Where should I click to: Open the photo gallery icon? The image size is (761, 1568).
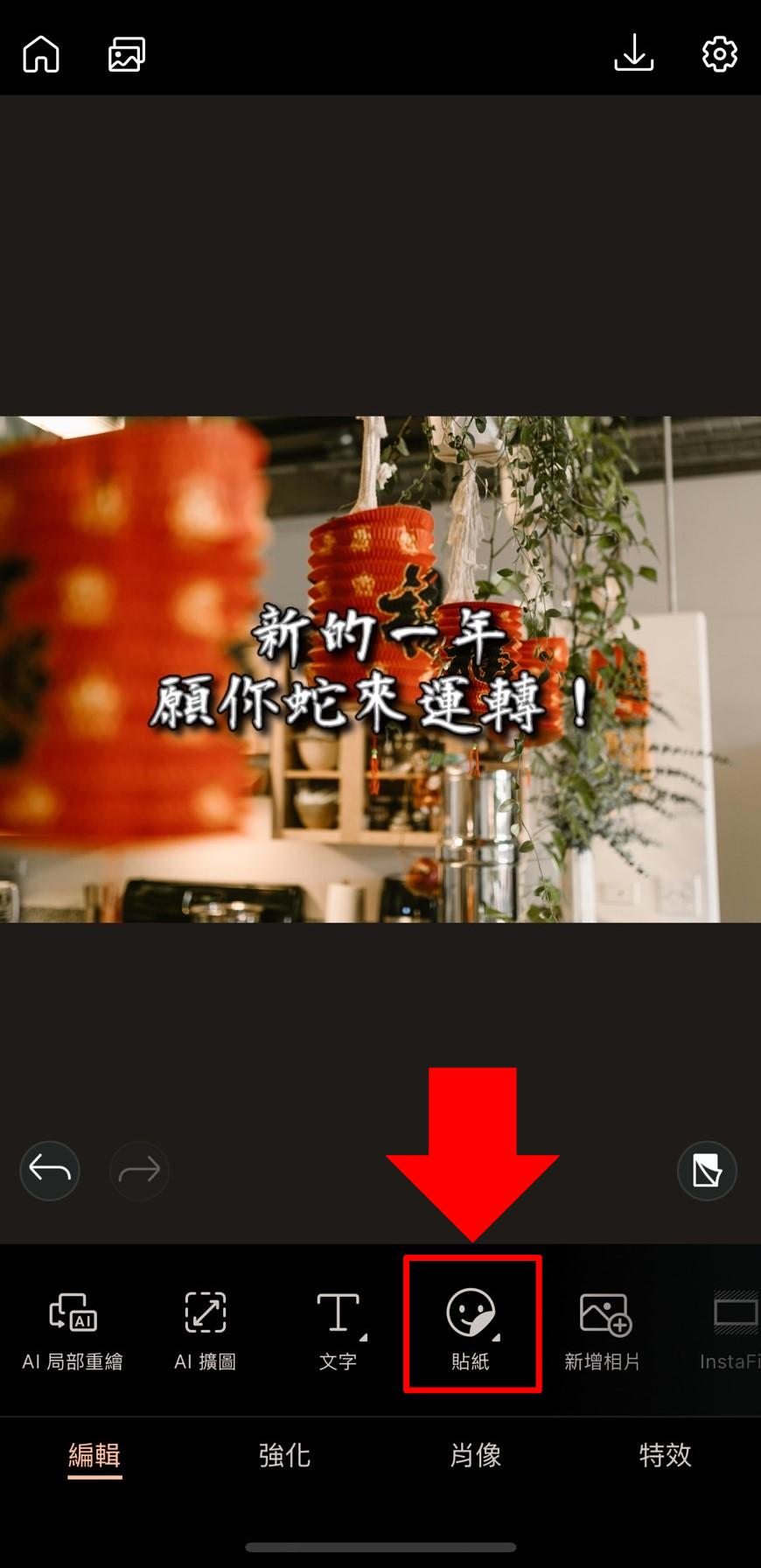pyautogui.click(x=127, y=54)
